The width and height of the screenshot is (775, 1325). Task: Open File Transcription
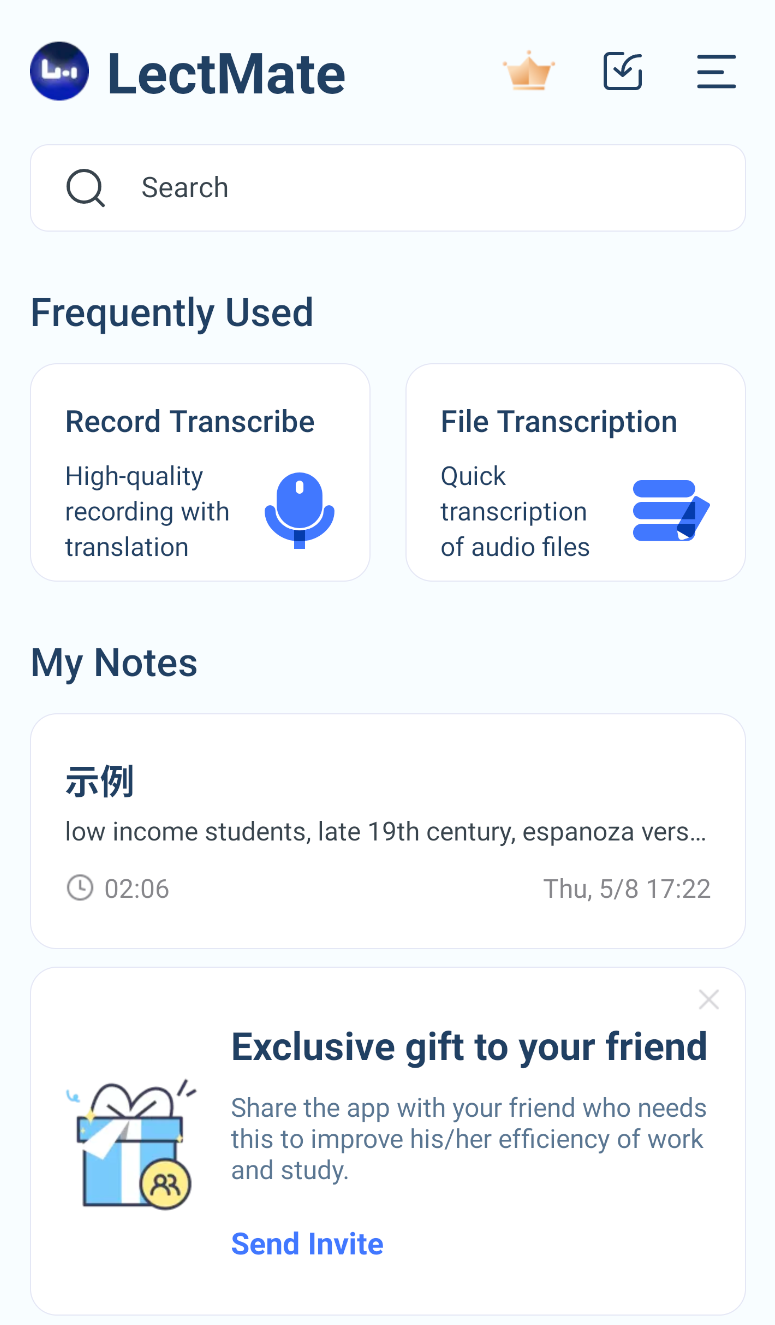[576, 472]
